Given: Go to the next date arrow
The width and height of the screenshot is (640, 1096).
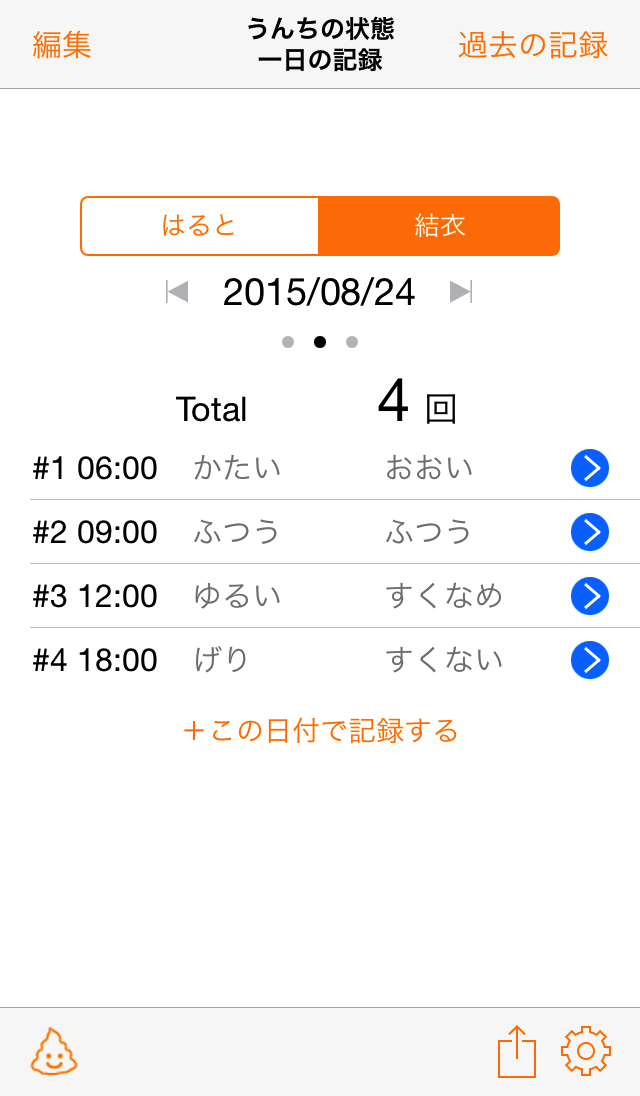Looking at the screenshot, I should 461,291.
